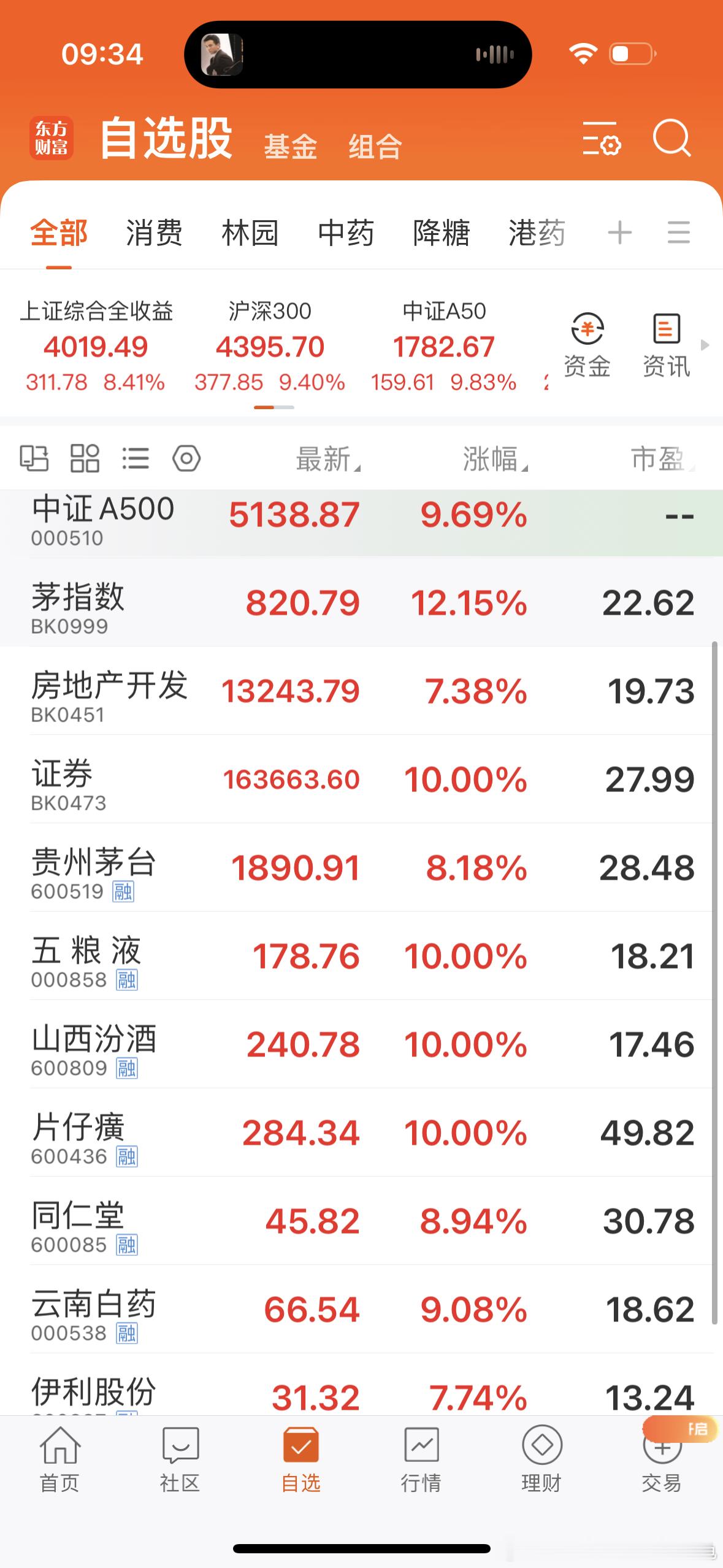Add a new group with plus icon
The height and width of the screenshot is (1568, 723).
(x=619, y=233)
